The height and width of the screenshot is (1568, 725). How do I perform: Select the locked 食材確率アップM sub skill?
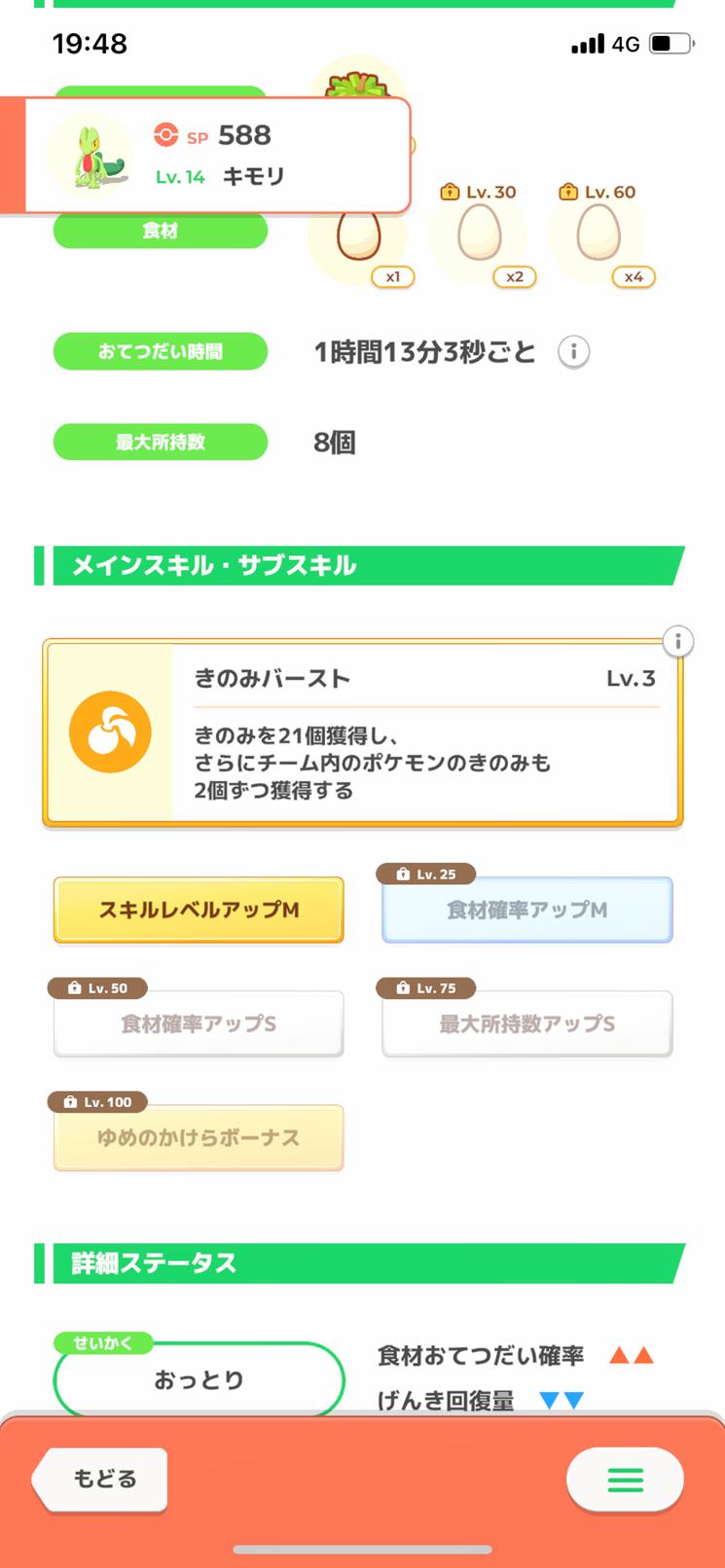527,910
